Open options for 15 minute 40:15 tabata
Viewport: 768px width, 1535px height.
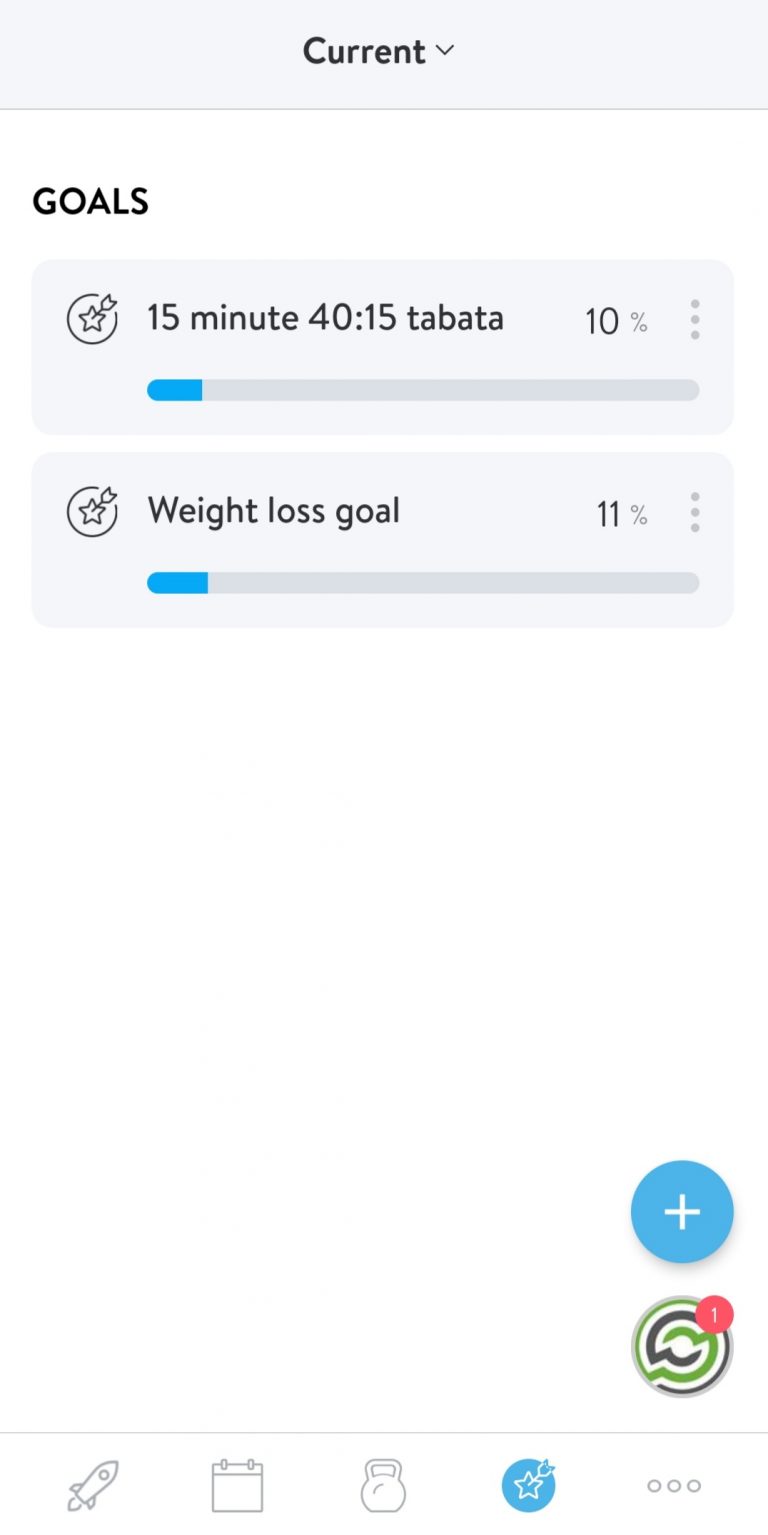(695, 320)
